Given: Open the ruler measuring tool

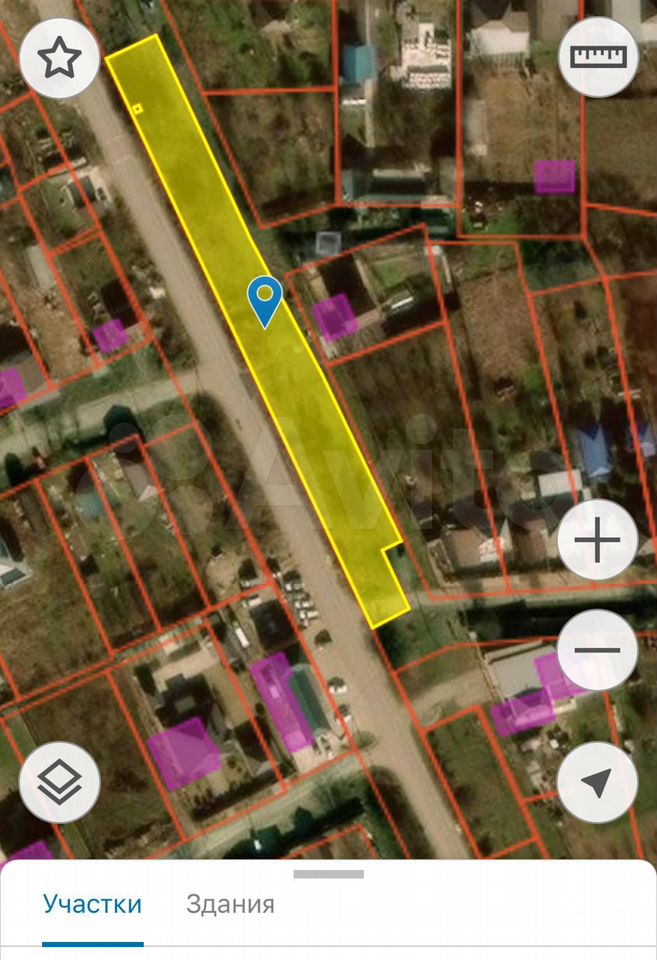Looking at the screenshot, I should pyautogui.click(x=598, y=57).
